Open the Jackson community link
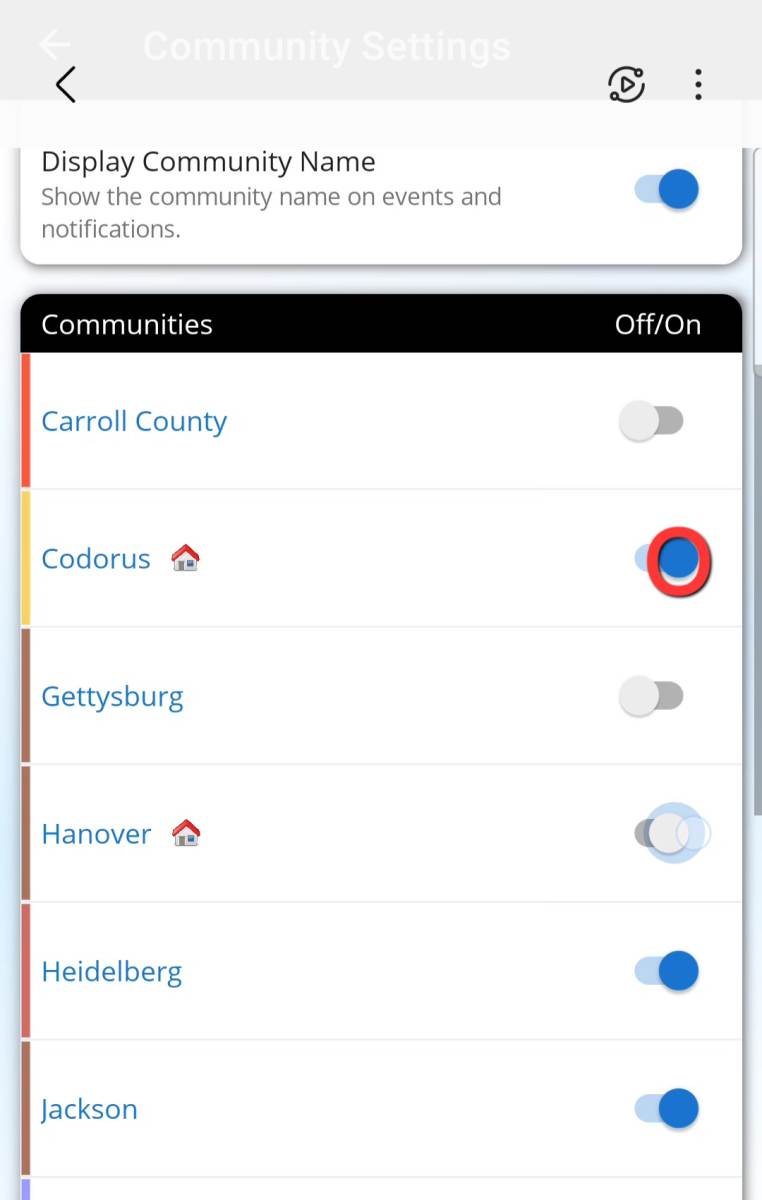This screenshot has height=1200, width=762. click(x=89, y=1109)
